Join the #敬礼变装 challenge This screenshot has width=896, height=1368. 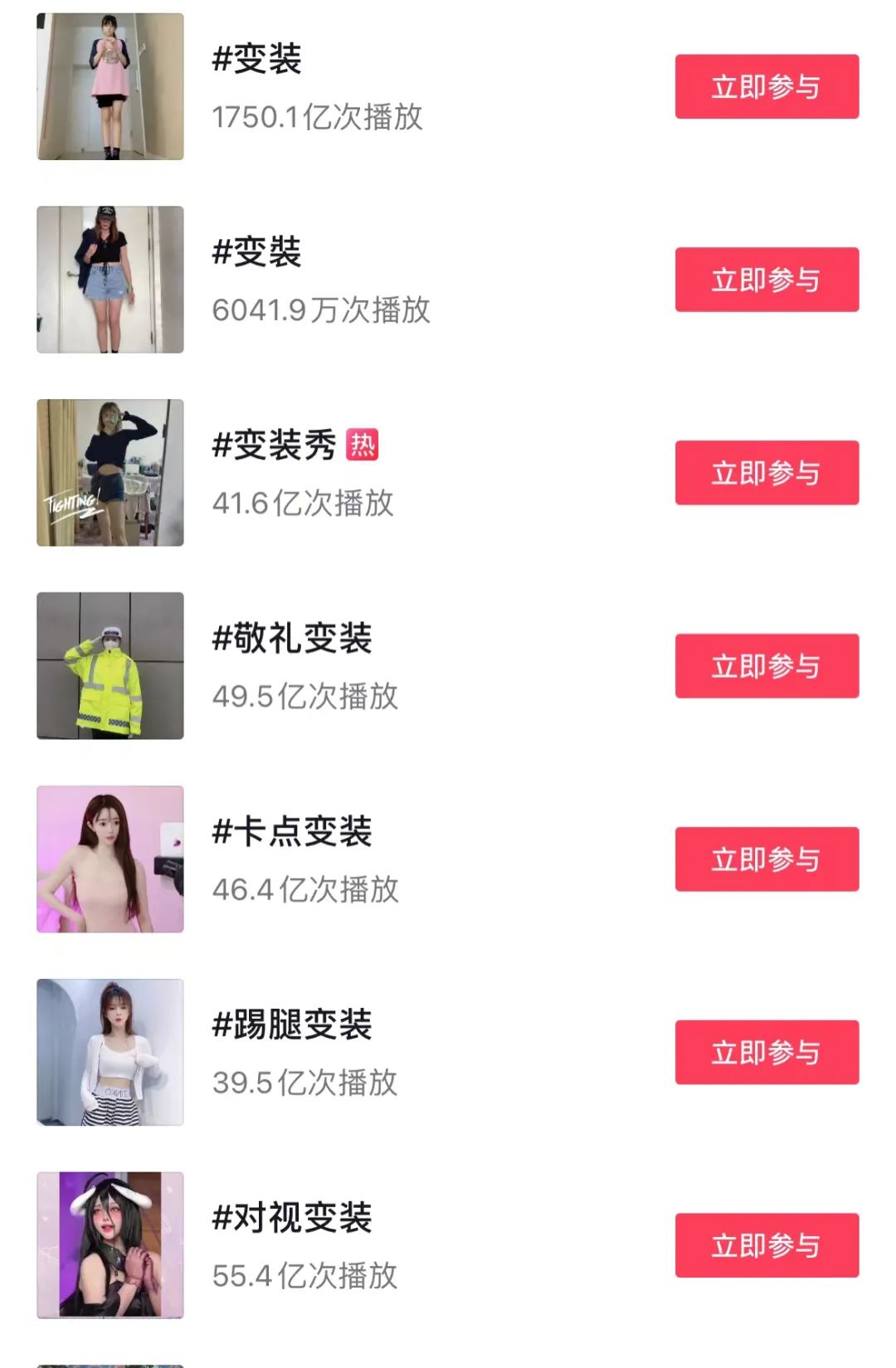pyautogui.click(x=767, y=666)
